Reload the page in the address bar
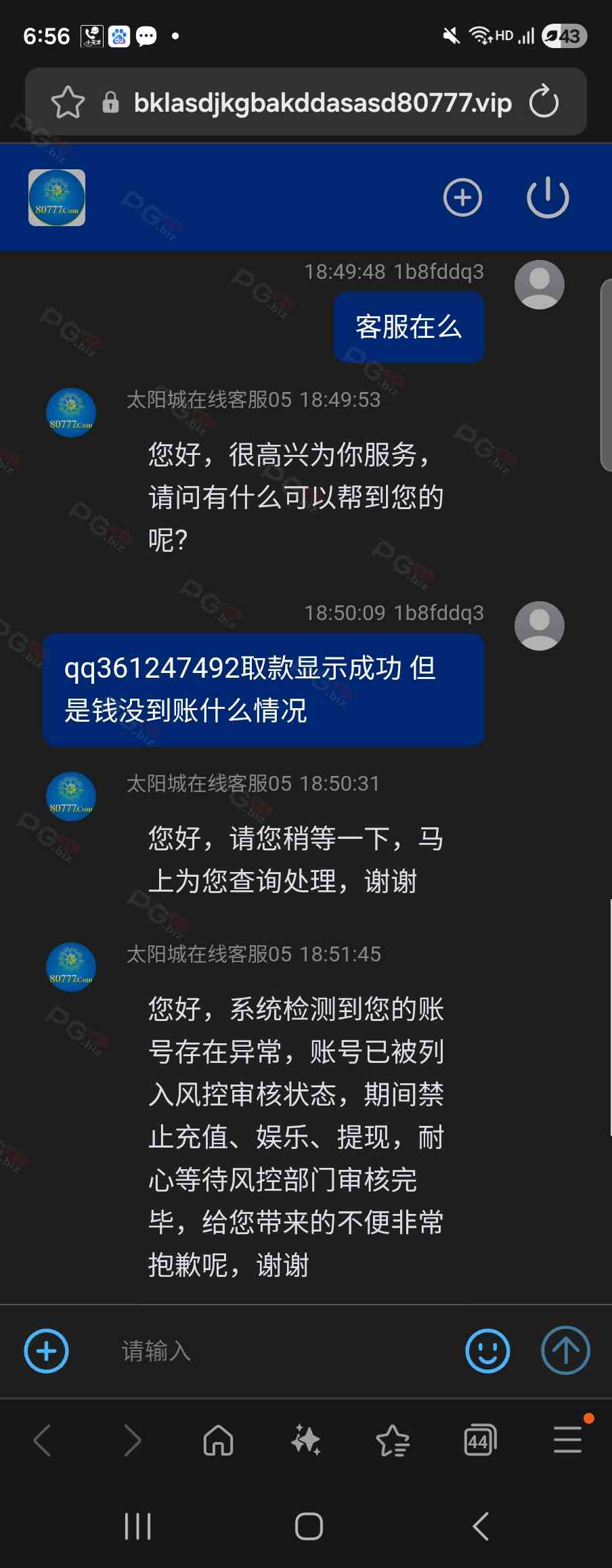The width and height of the screenshot is (612, 1568). (544, 102)
